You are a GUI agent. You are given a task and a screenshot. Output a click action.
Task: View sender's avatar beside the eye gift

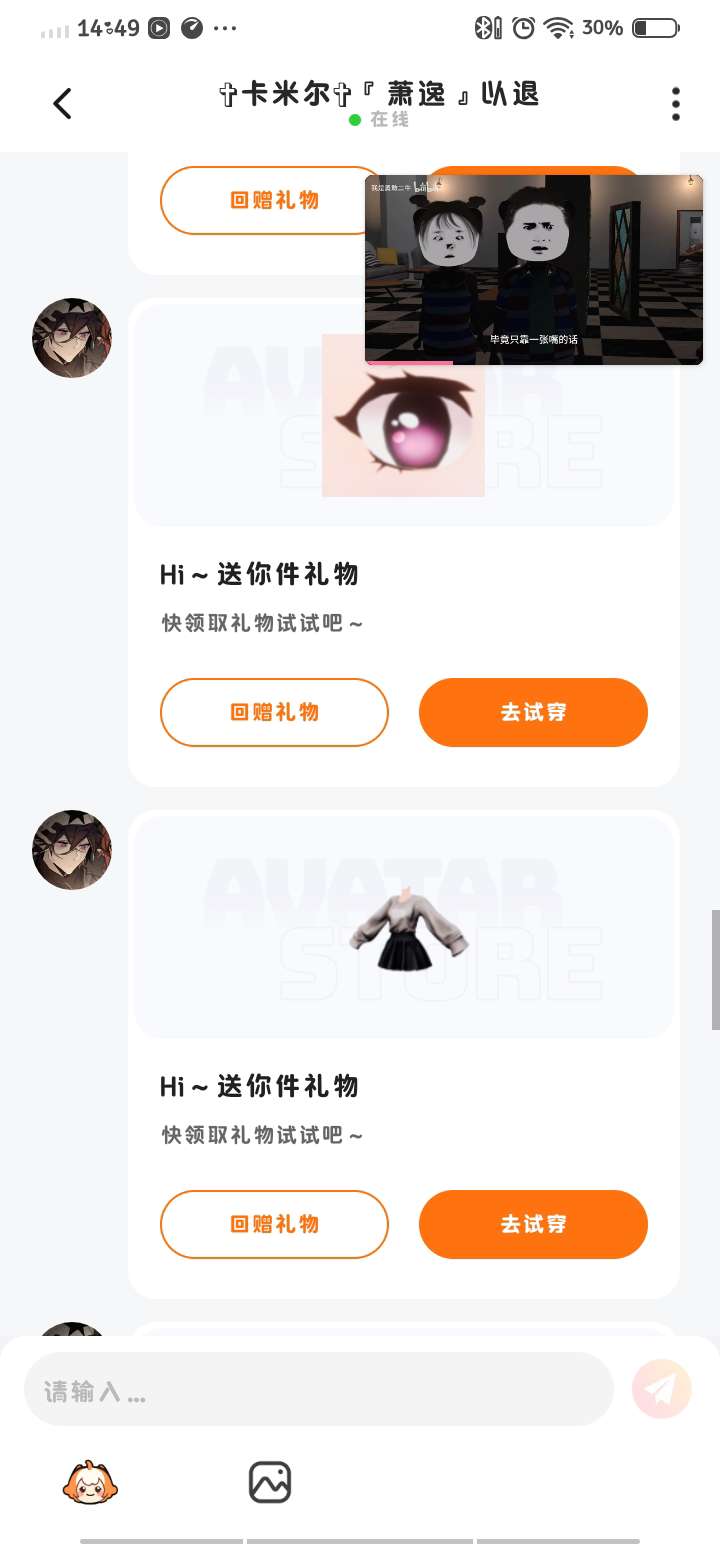tap(72, 338)
